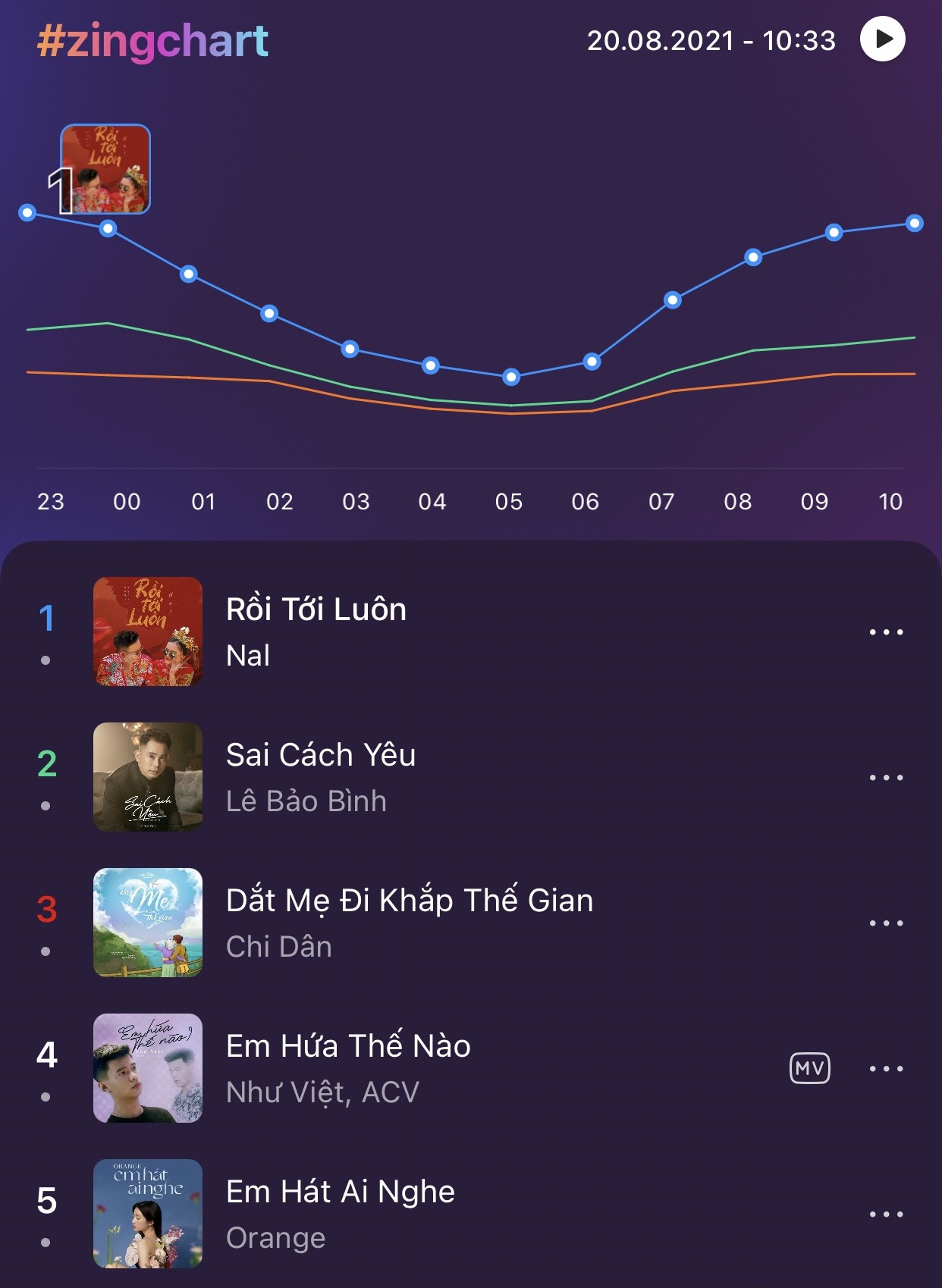Open the song Em Hứa Thế Nào
942x1288 pixels.
pyautogui.click(x=348, y=1068)
